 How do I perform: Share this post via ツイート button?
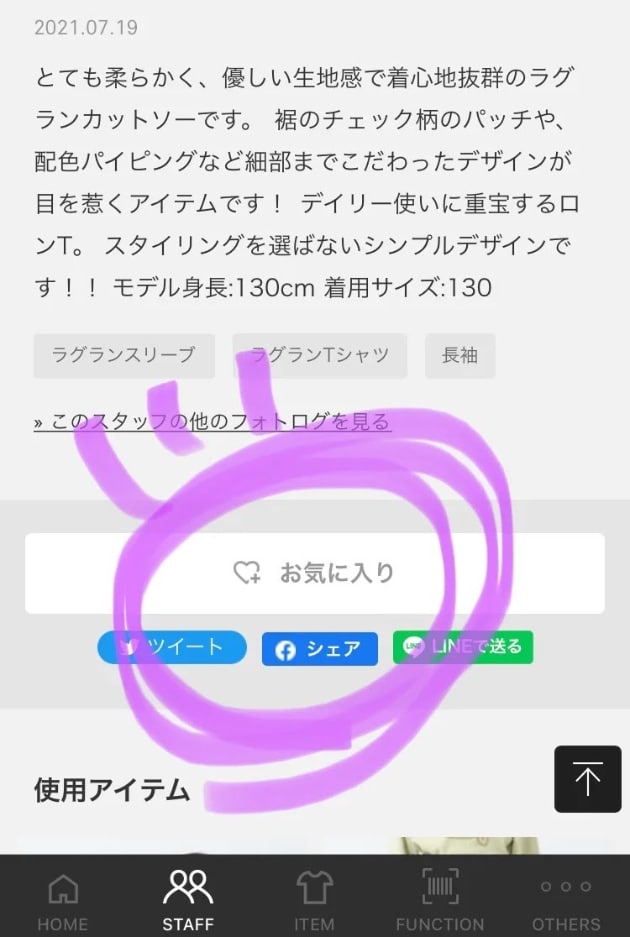click(x=172, y=647)
